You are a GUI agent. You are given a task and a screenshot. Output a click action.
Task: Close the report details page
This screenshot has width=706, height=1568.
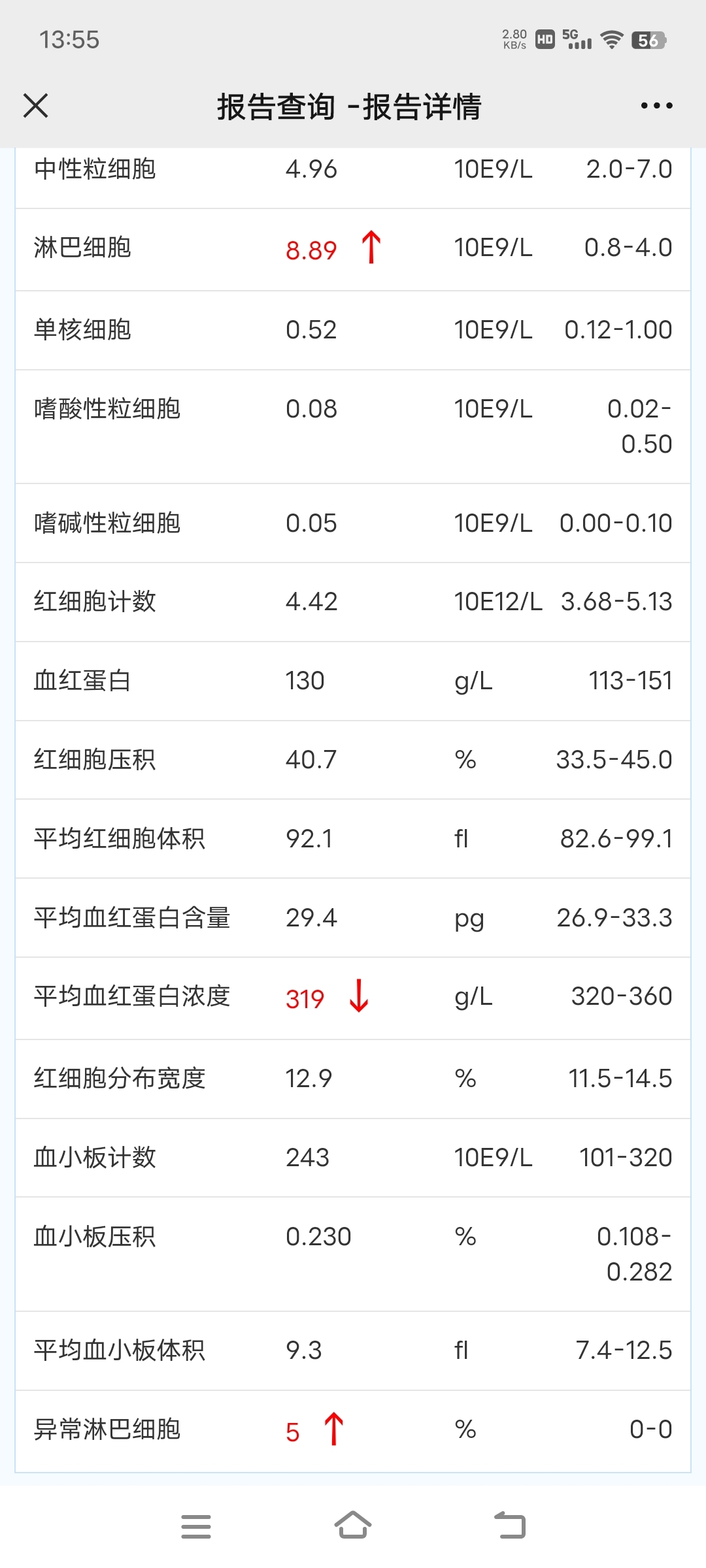click(35, 105)
